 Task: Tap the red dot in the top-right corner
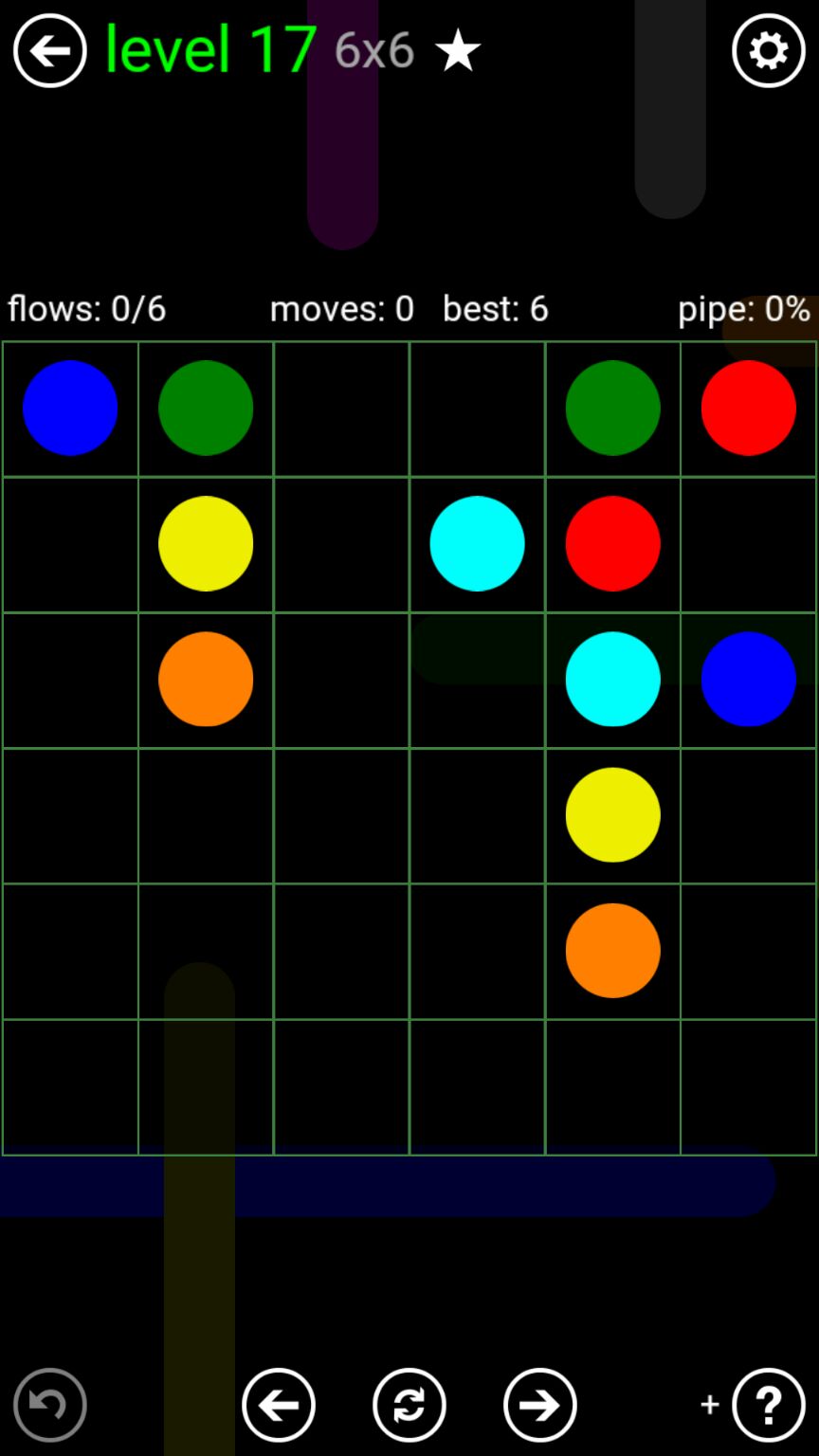[748, 408]
